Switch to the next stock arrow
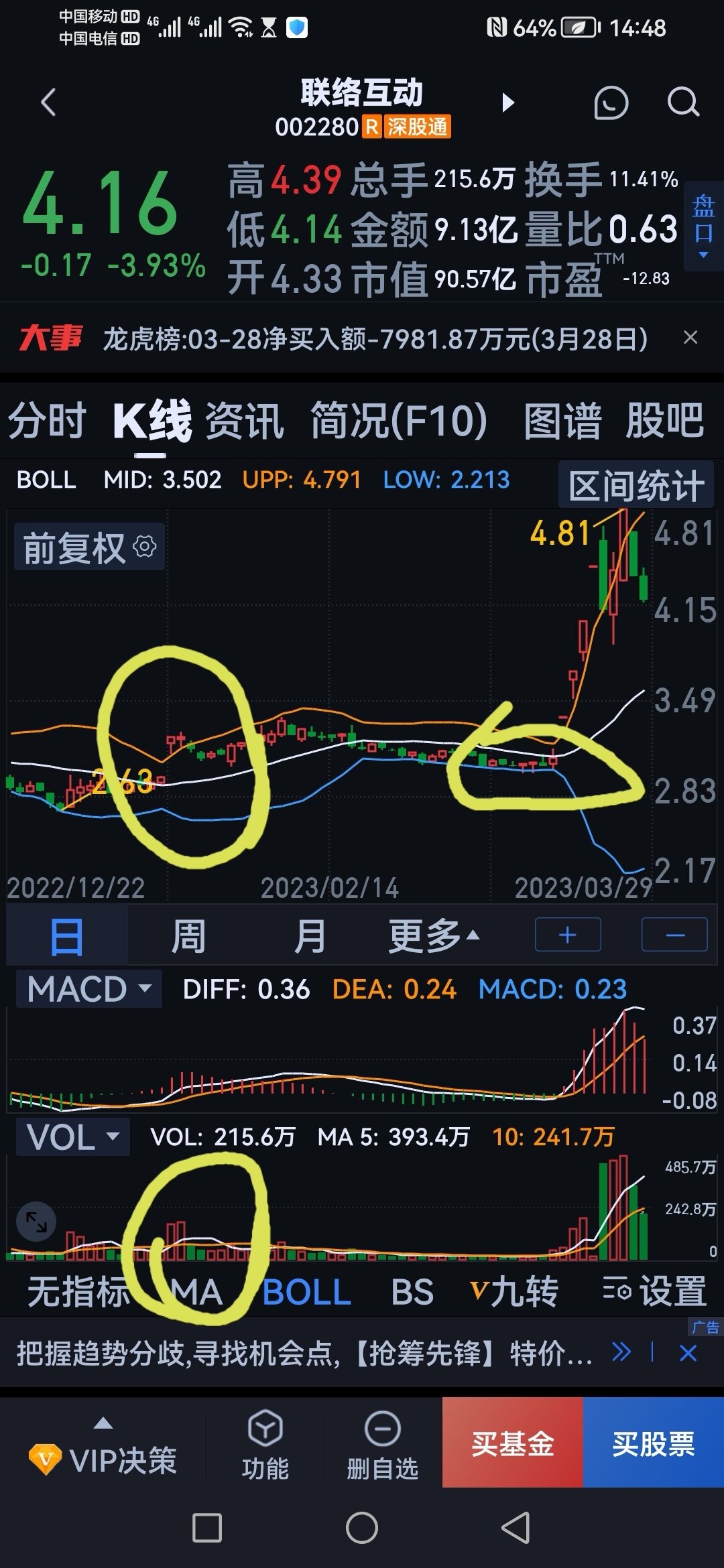Viewport: 724px width, 1568px height. pyautogui.click(x=508, y=103)
